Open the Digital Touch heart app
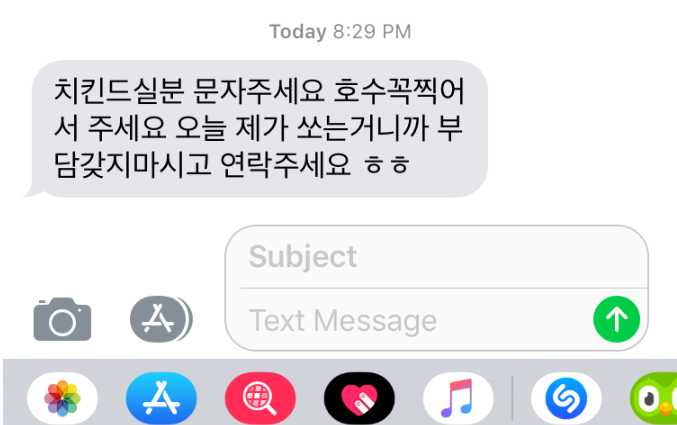 359,400
